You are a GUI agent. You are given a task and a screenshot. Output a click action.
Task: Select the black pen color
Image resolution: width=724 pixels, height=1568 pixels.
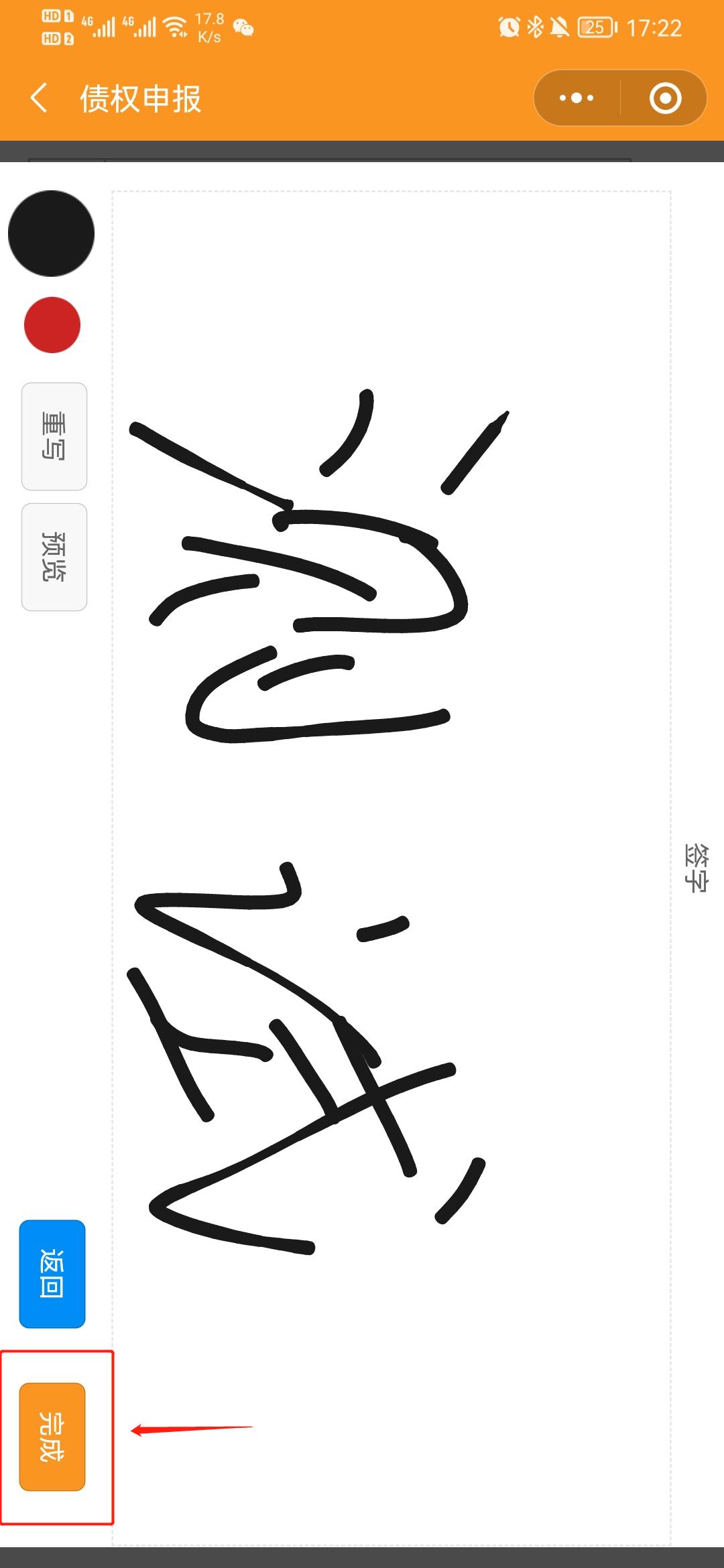click(x=51, y=234)
